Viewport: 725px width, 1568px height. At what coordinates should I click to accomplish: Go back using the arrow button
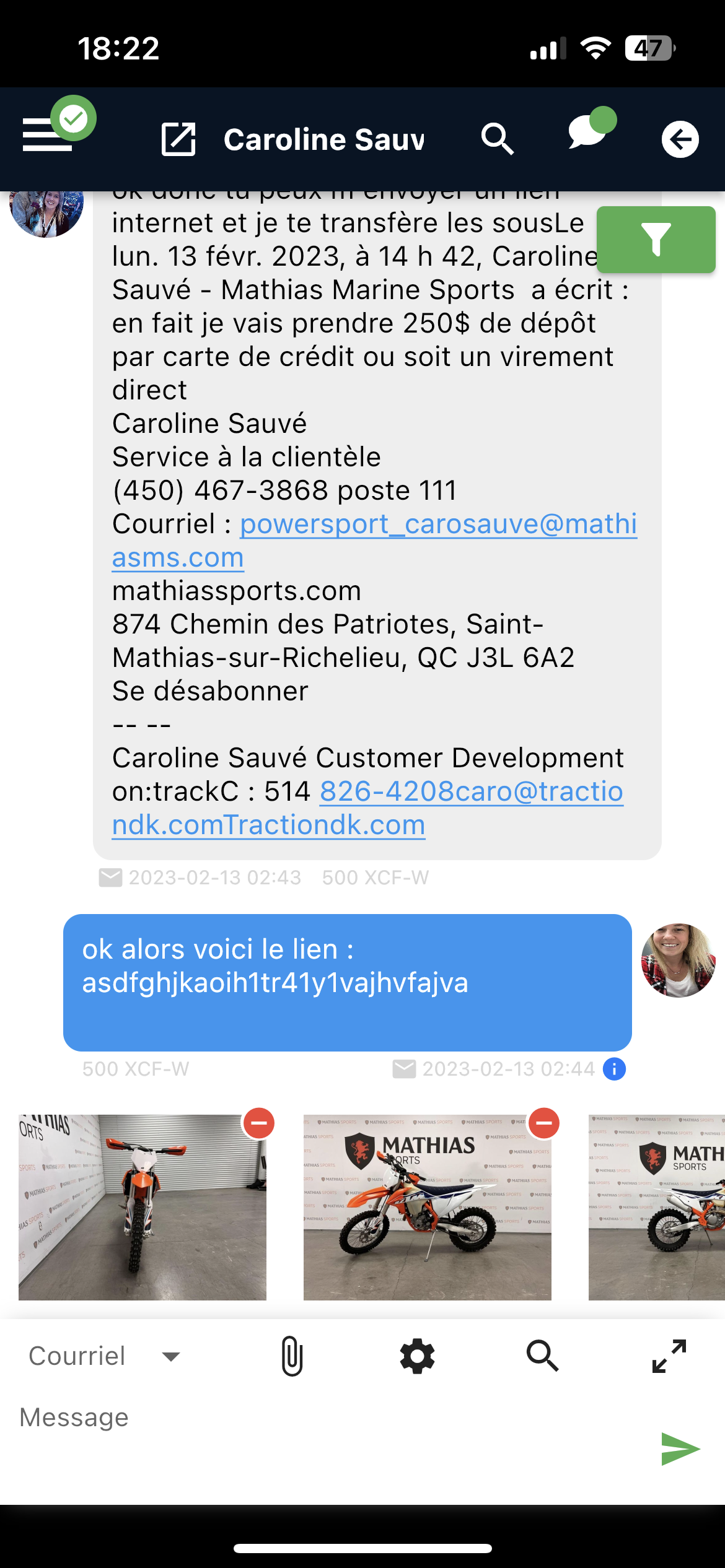click(680, 139)
